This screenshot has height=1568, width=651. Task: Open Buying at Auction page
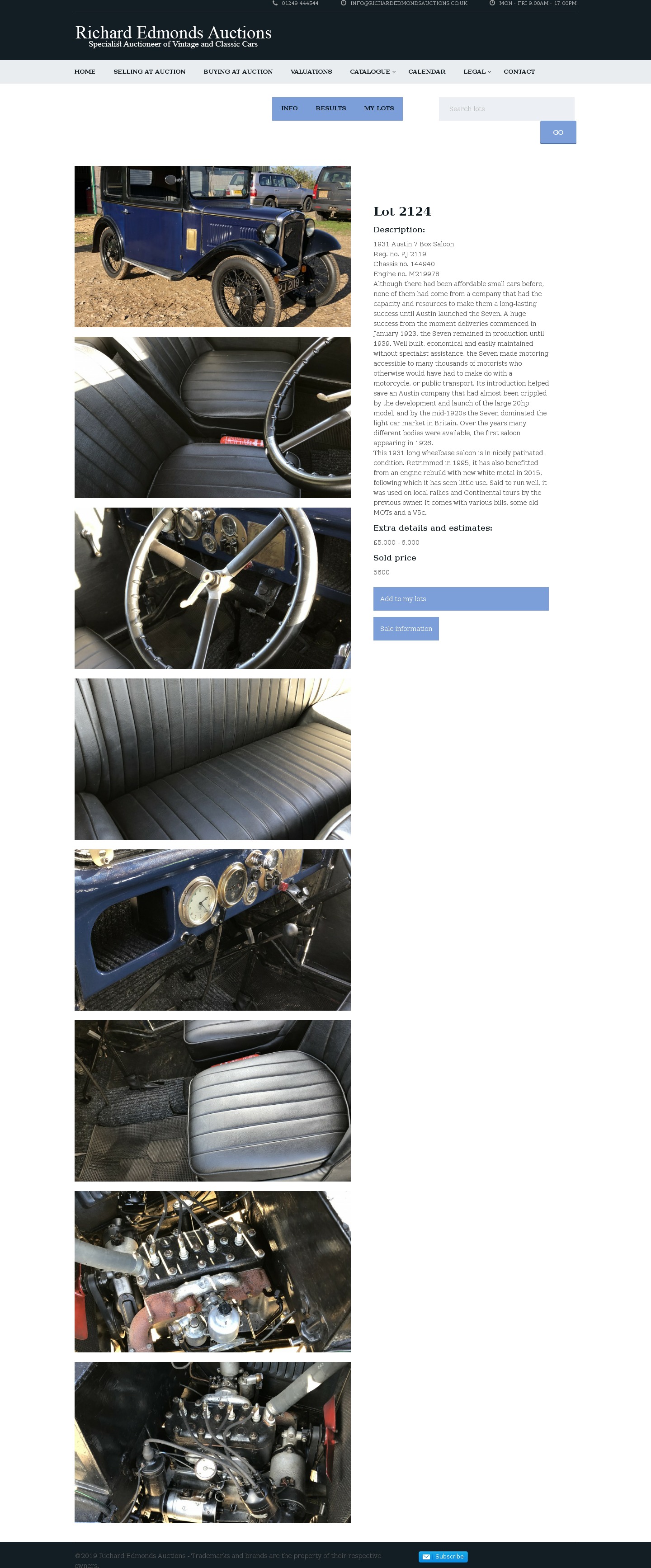tap(237, 72)
